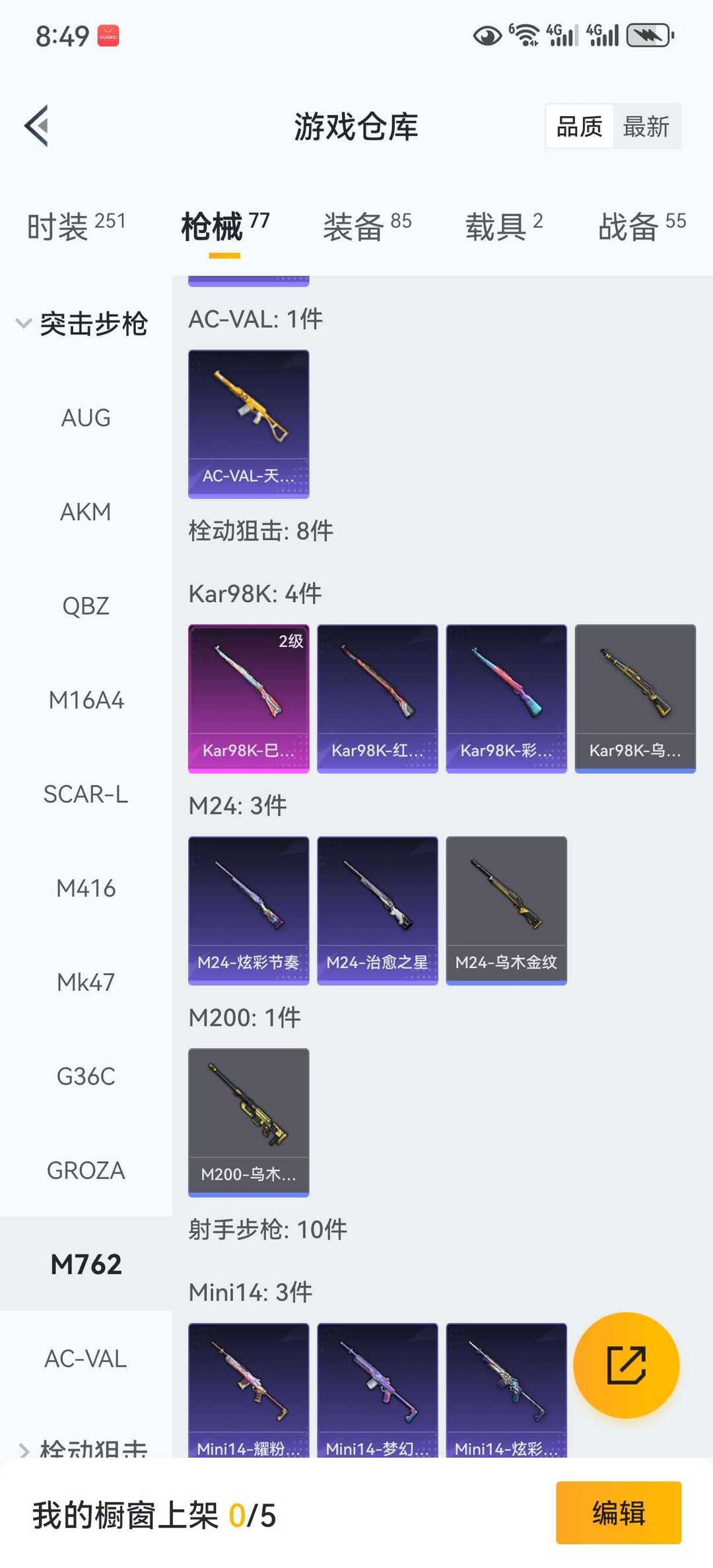Go back using the top-left arrow
Image resolution: width=713 pixels, height=1568 pixels.
36,125
